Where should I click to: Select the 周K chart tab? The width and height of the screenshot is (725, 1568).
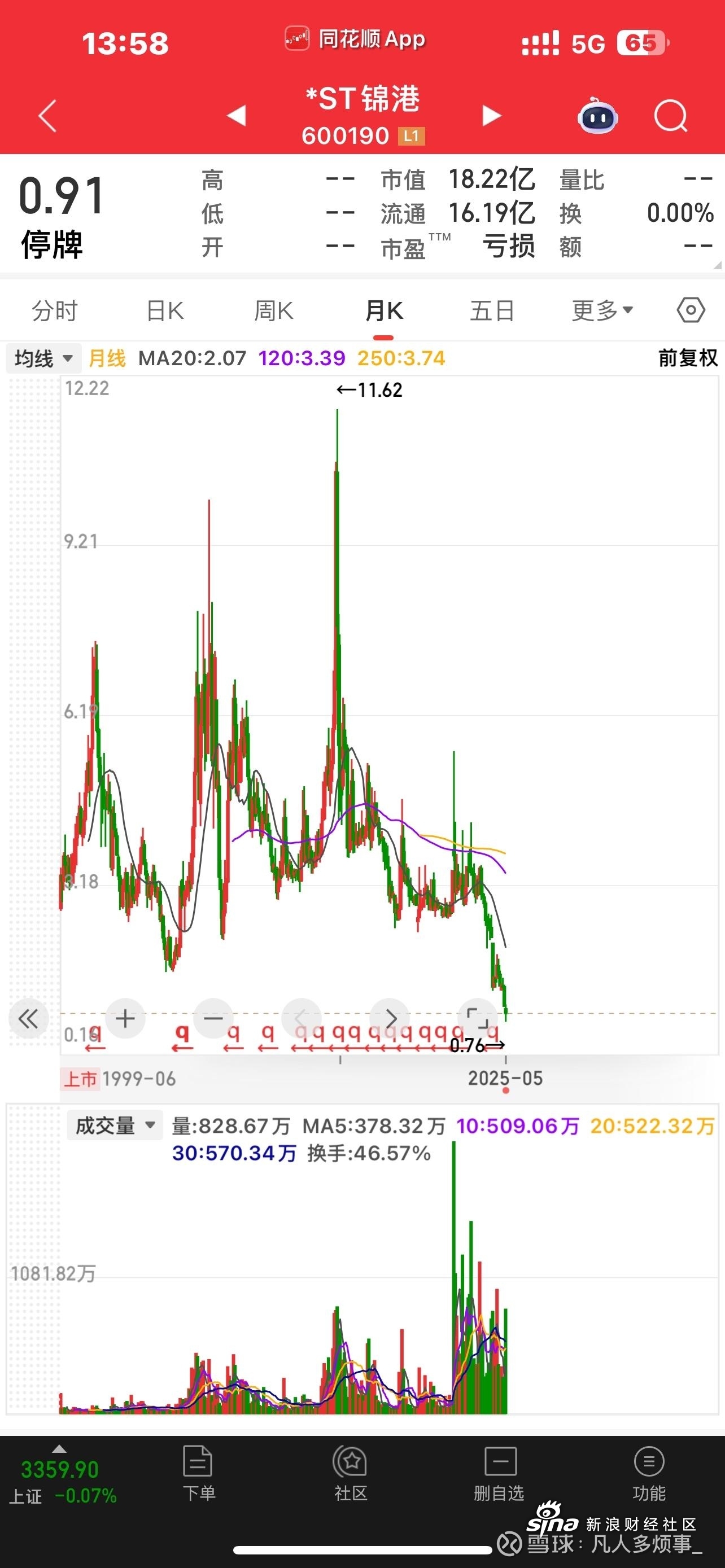coord(273,311)
